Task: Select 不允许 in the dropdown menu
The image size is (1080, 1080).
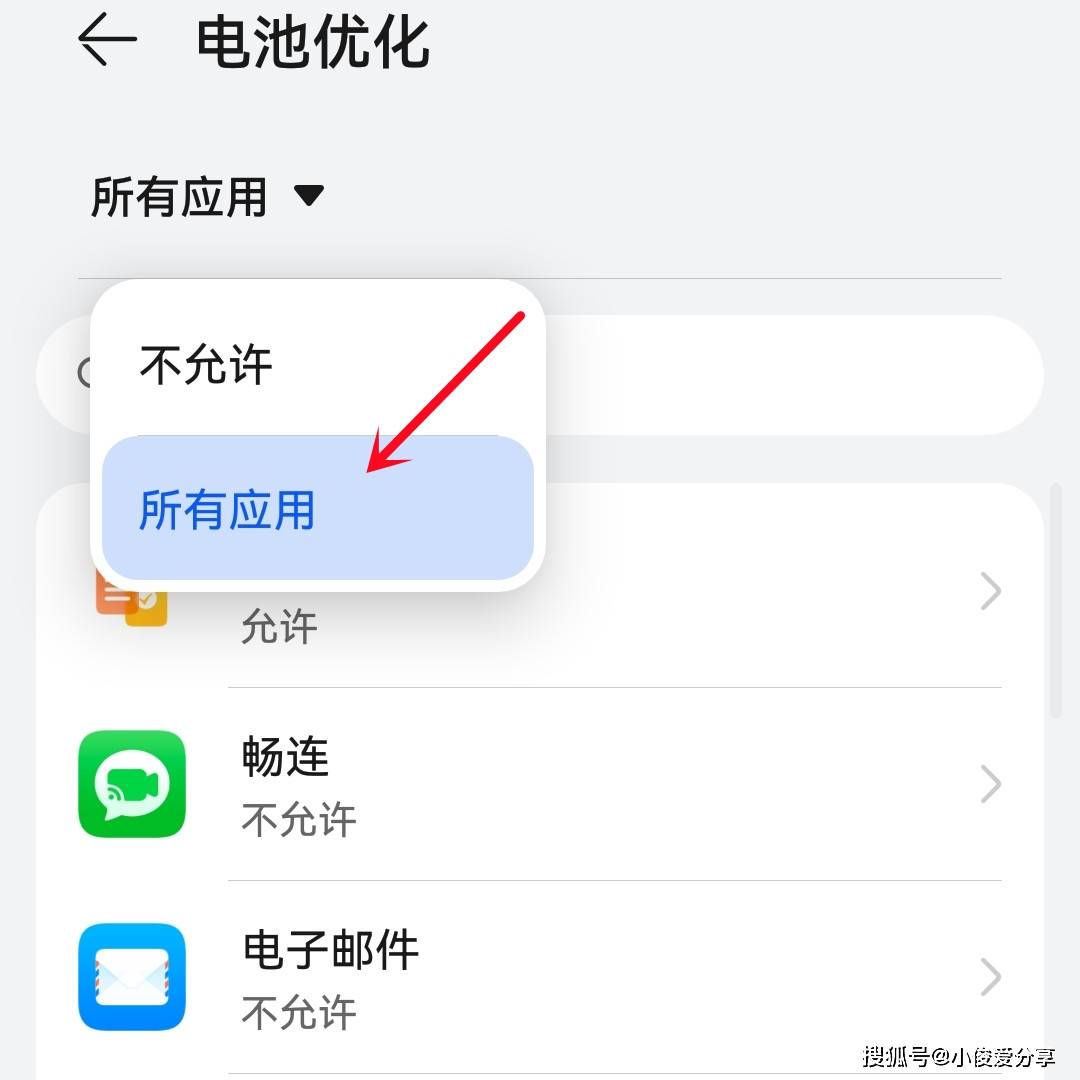Action: click(206, 365)
